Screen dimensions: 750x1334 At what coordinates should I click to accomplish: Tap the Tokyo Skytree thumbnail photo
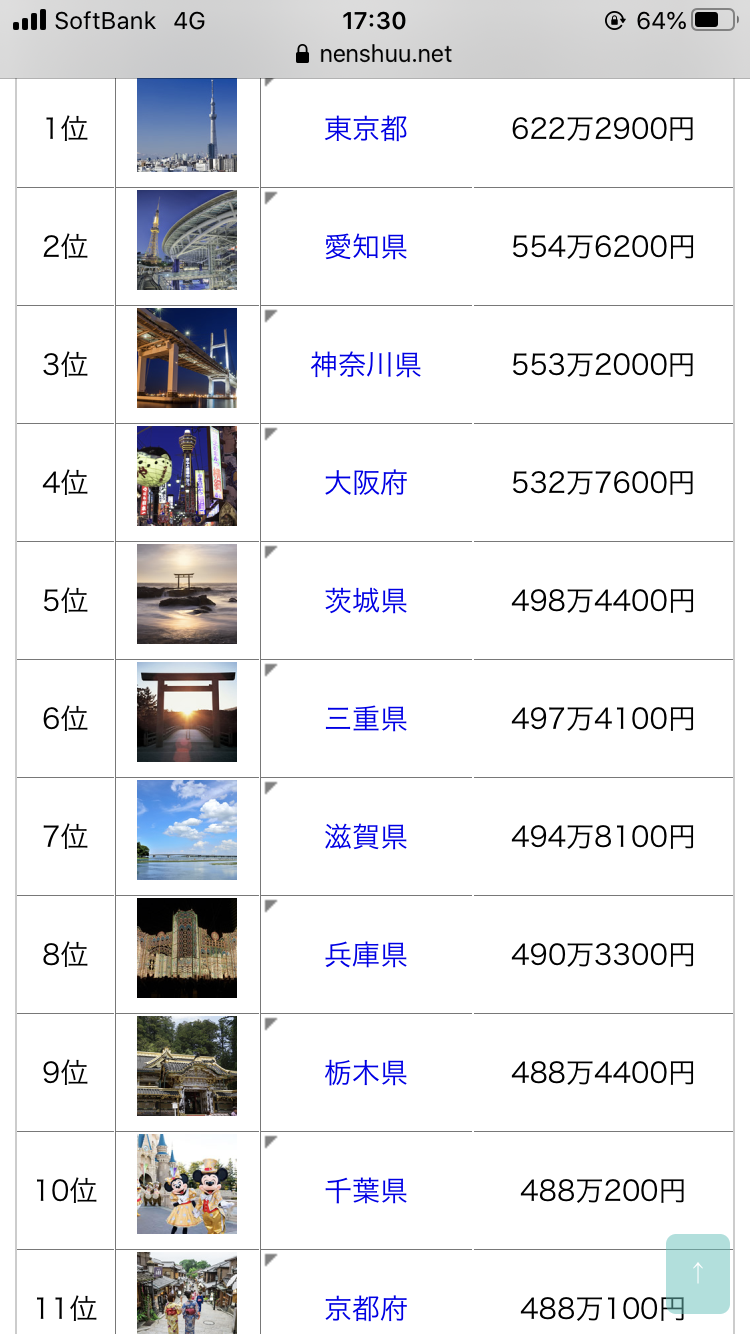coord(187,126)
